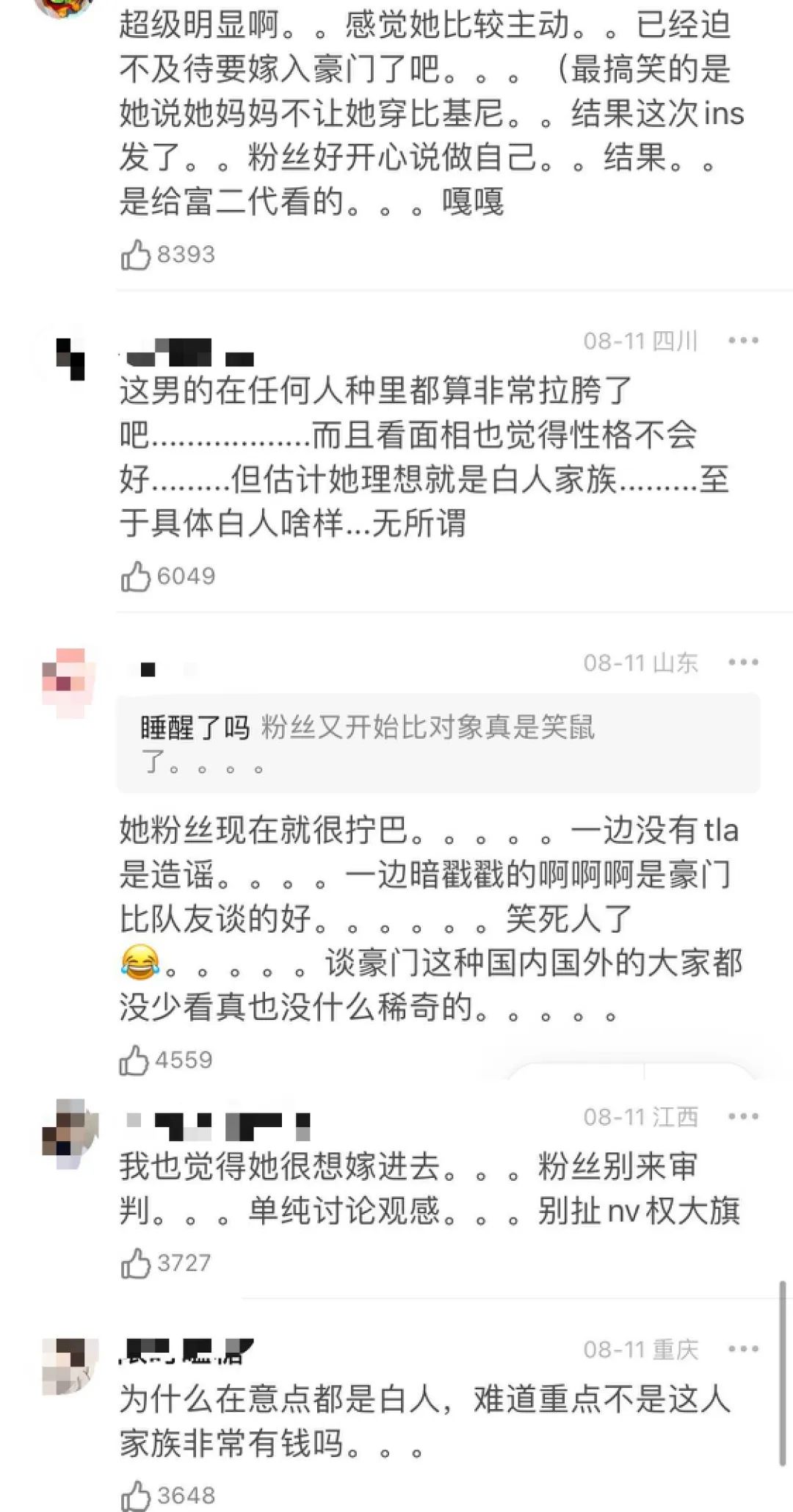Like the Shandong comment with 4559 likes

134,1060
